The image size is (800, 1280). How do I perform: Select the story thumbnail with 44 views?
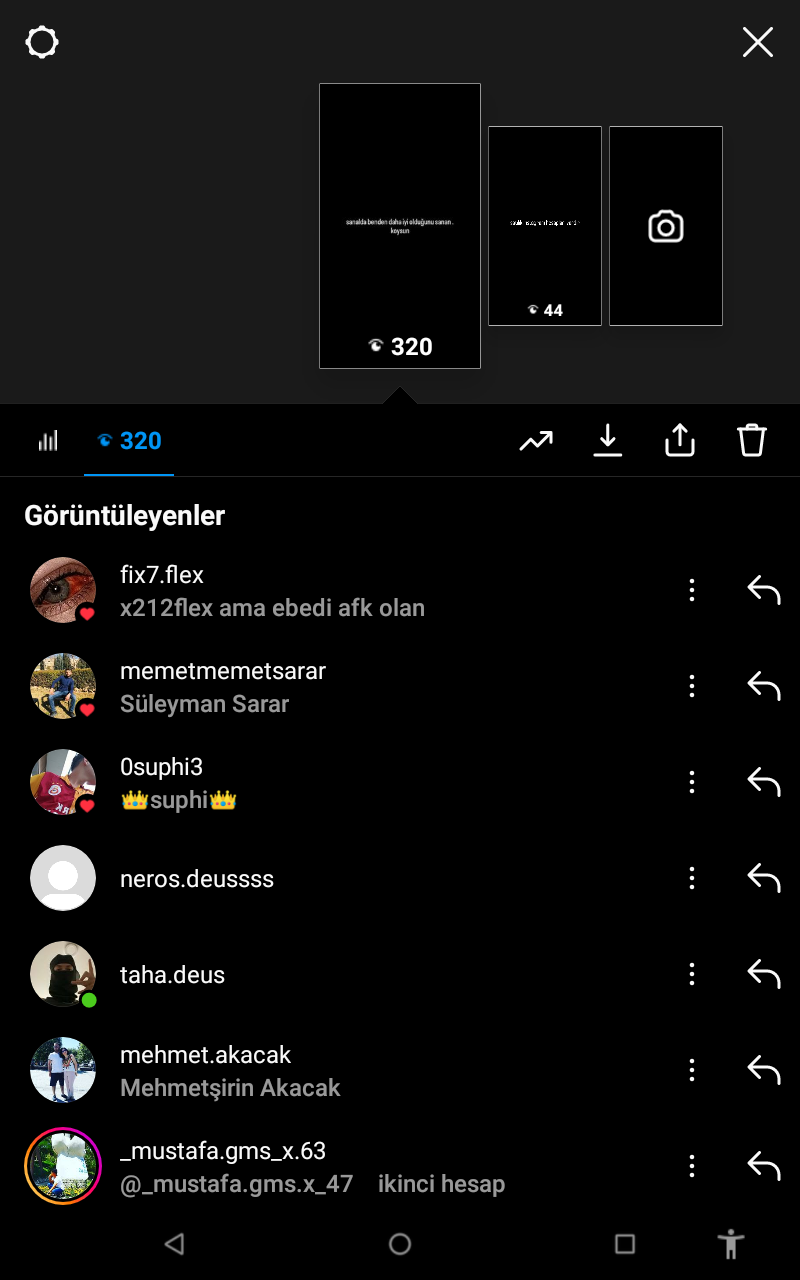coord(545,225)
